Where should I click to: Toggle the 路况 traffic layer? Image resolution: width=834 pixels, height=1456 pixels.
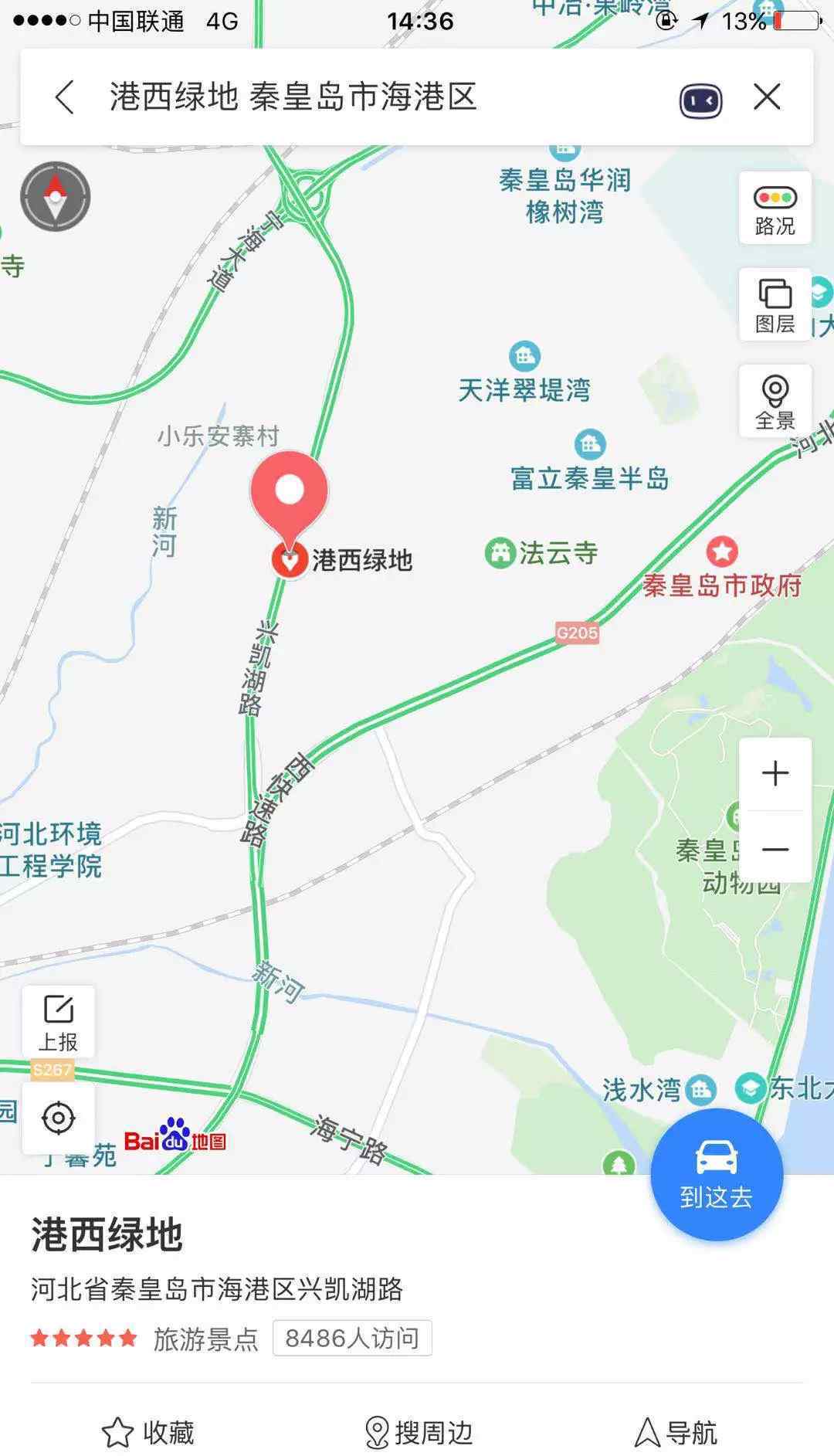775,208
